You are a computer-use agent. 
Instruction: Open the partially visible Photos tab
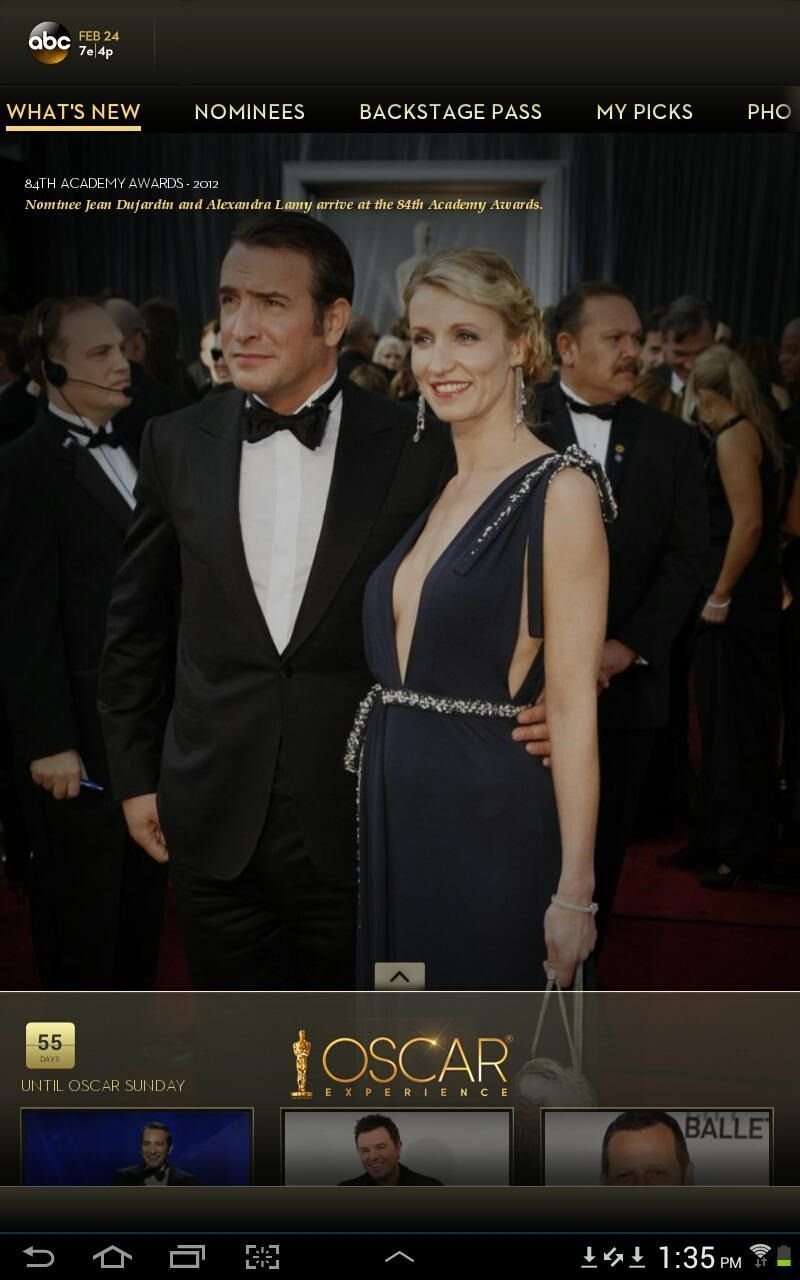[771, 112]
